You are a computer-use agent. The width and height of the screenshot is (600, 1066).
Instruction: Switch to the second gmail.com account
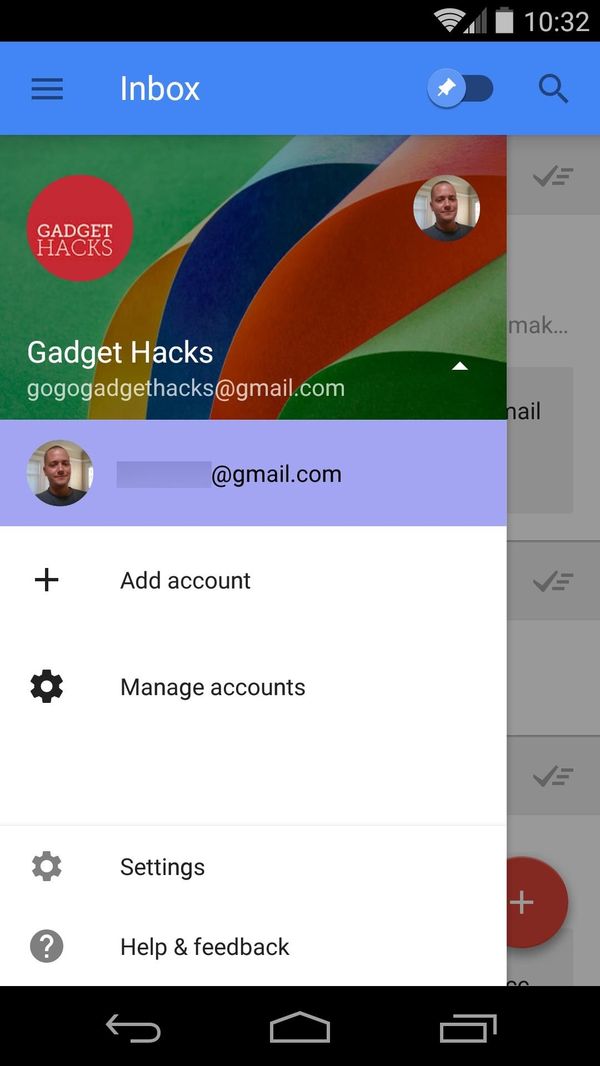pyautogui.click(x=253, y=474)
